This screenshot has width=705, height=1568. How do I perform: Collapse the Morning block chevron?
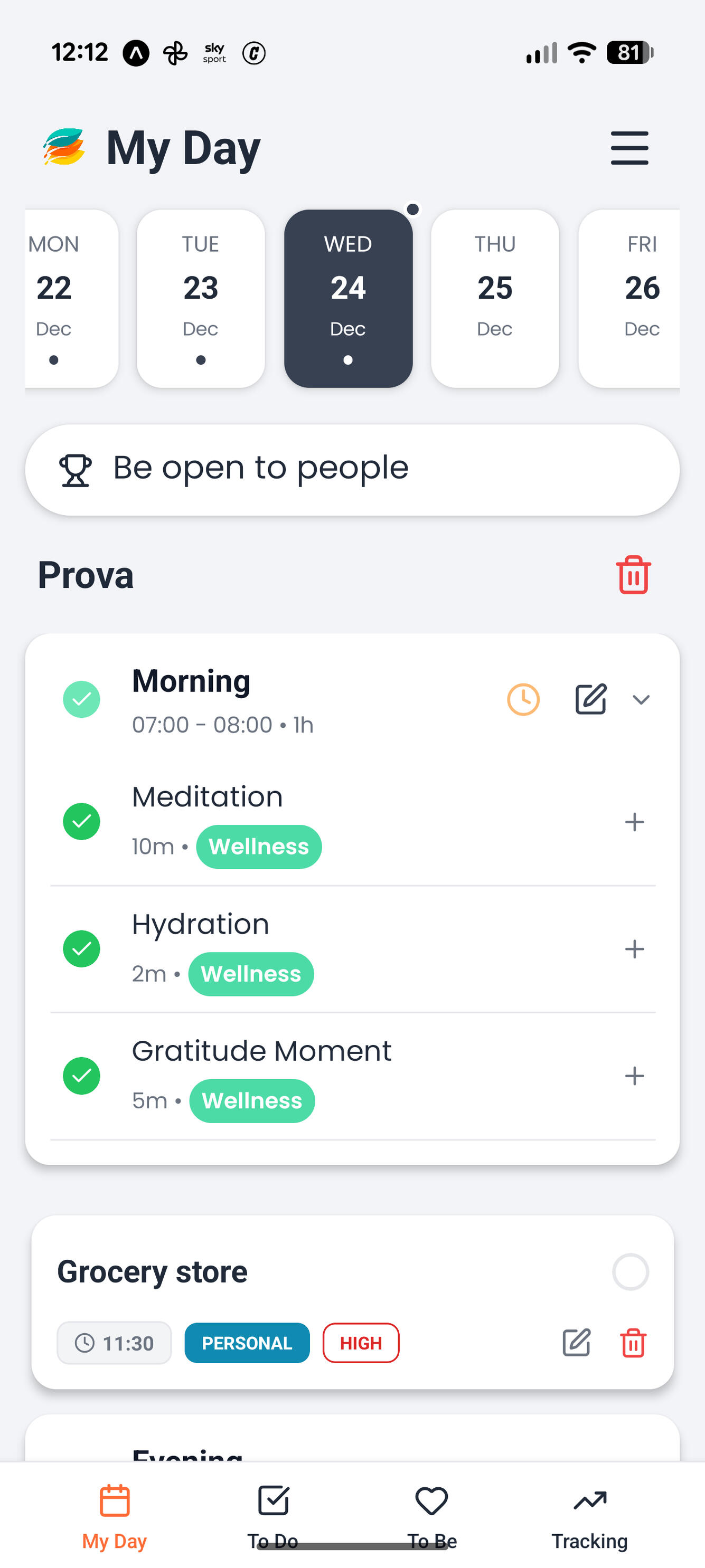[x=641, y=699]
